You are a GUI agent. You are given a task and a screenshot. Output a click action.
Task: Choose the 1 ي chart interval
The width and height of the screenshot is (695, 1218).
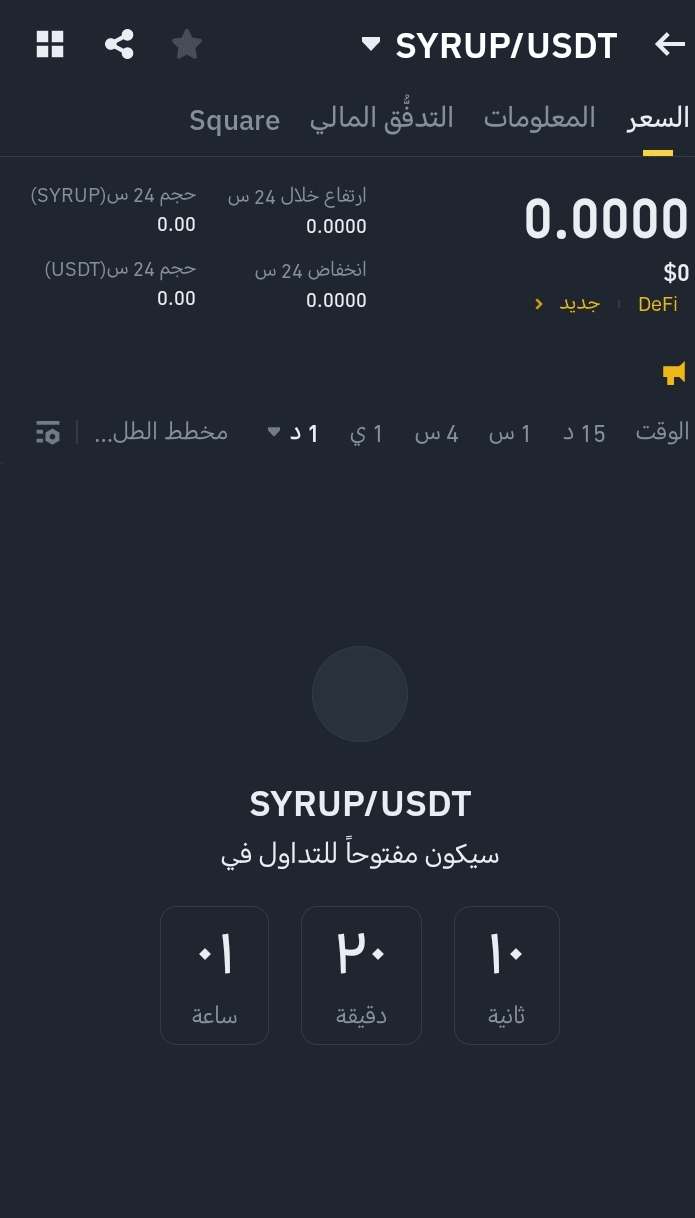coord(366,433)
